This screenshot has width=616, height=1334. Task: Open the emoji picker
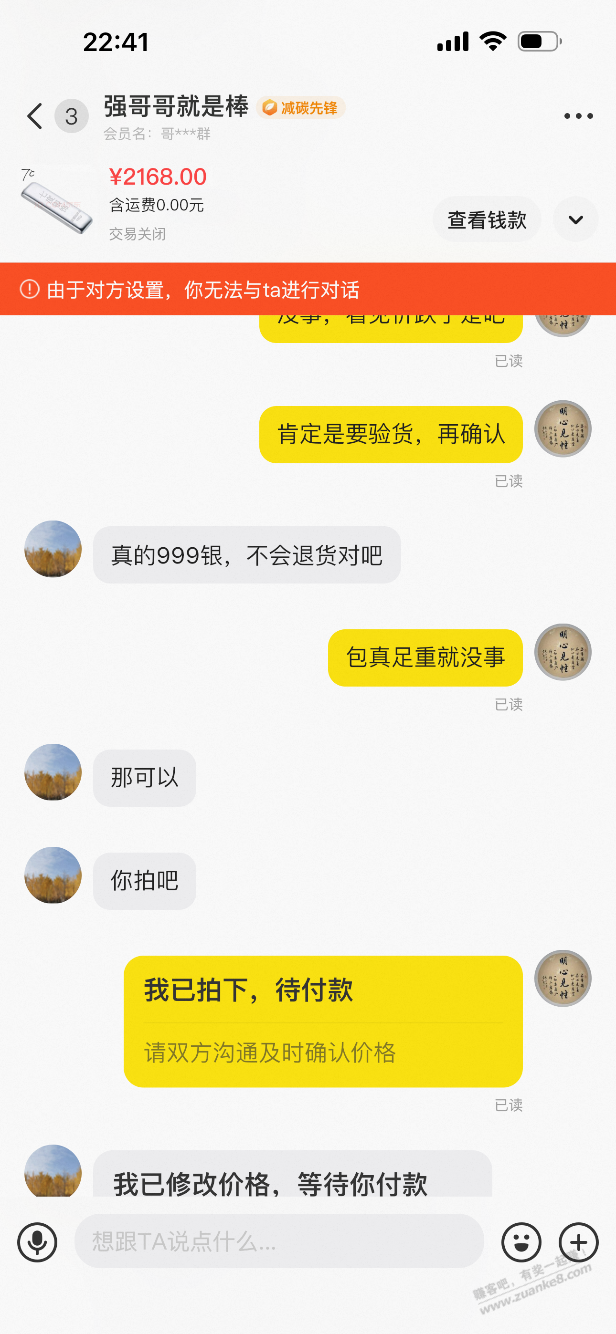521,1242
